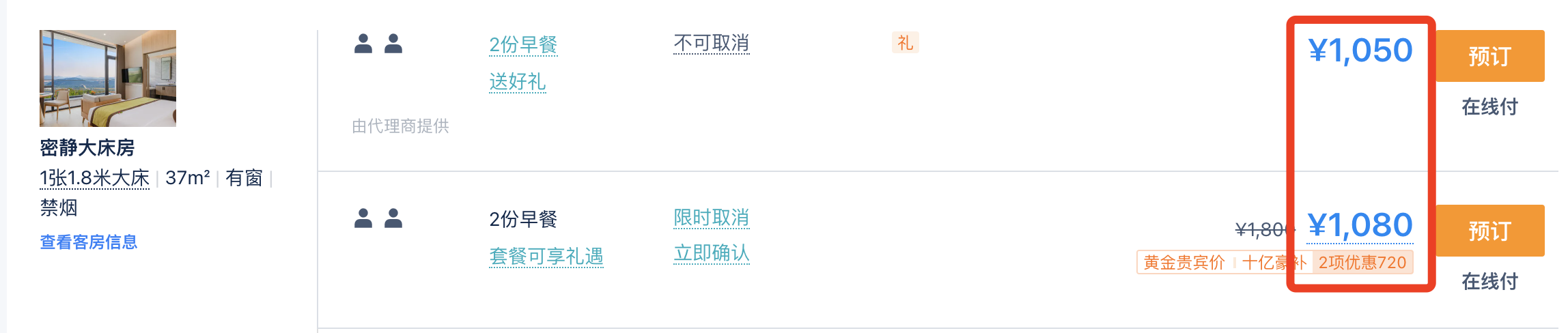Open the 2项优惠720 discount tag
The width and height of the screenshot is (1568, 333).
click(1362, 263)
